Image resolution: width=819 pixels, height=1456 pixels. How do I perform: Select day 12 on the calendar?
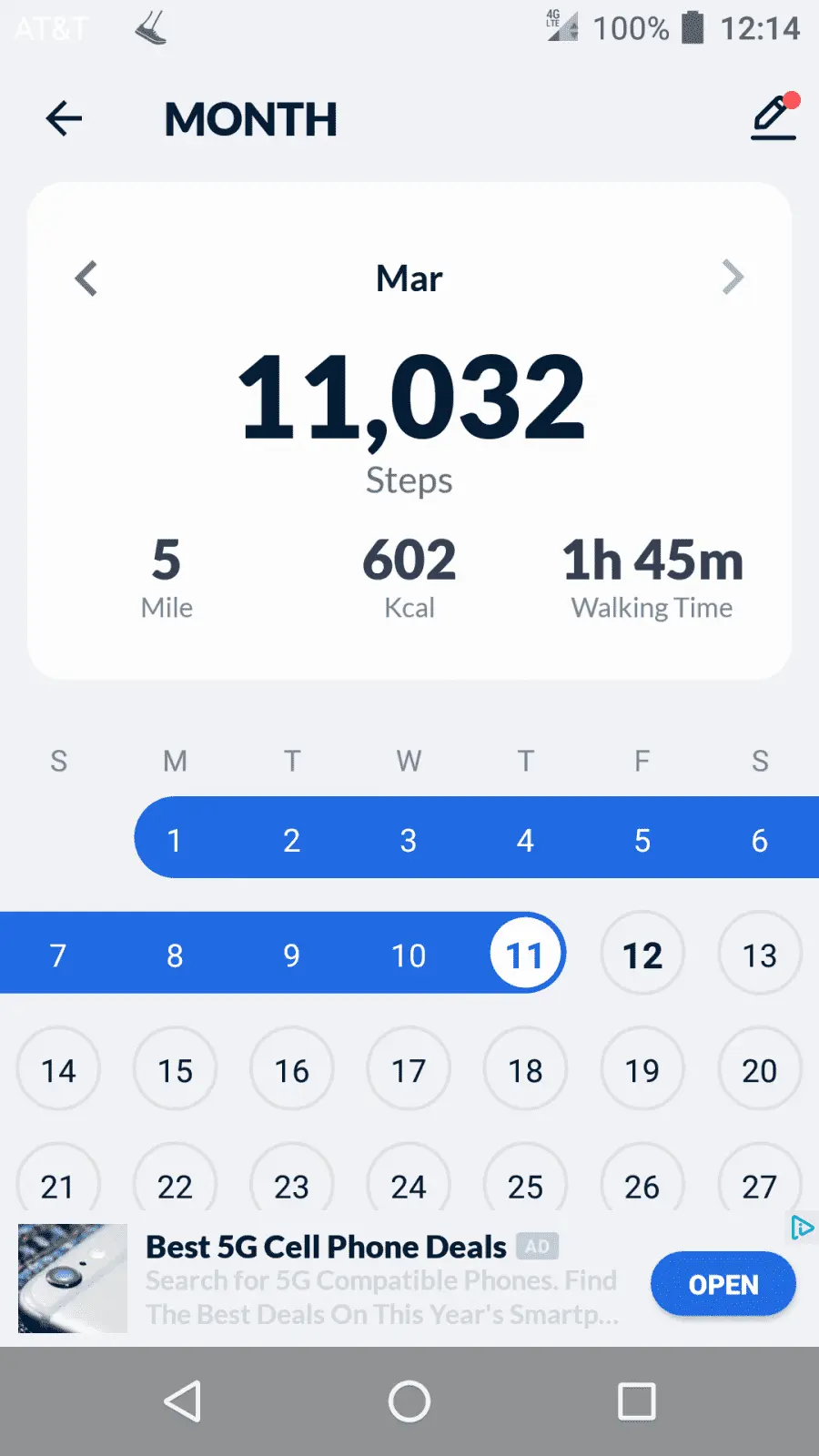pos(642,955)
